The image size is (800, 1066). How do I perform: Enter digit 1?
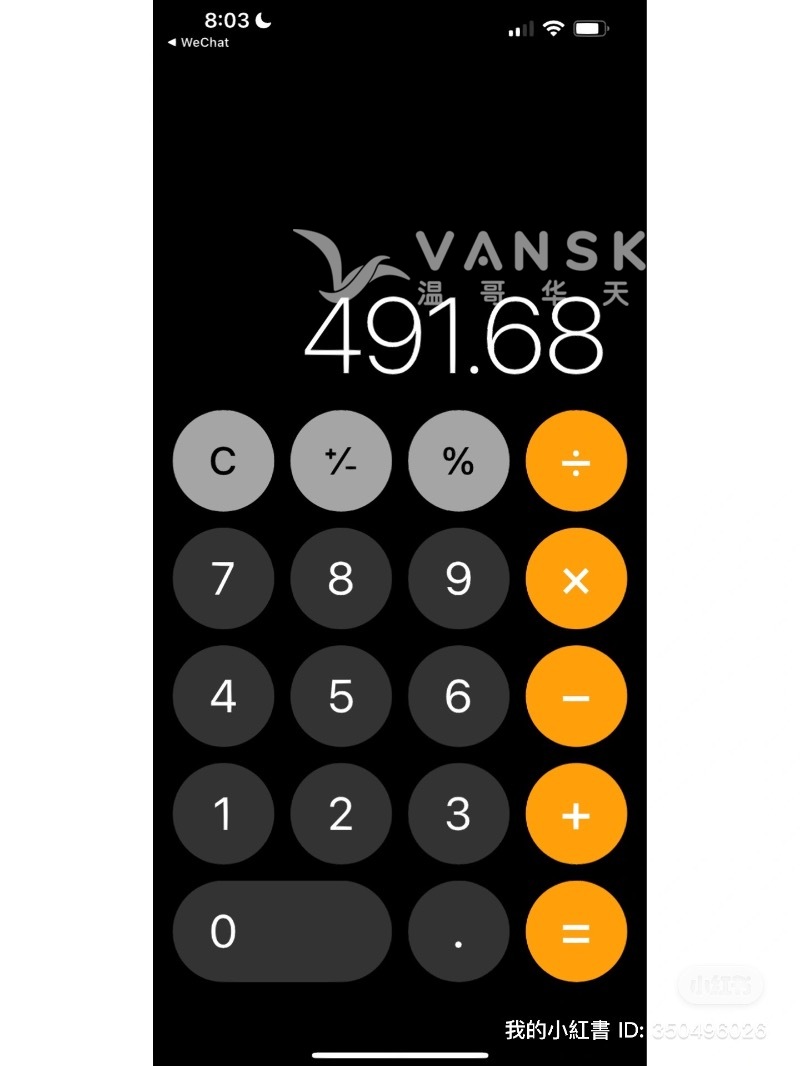223,814
